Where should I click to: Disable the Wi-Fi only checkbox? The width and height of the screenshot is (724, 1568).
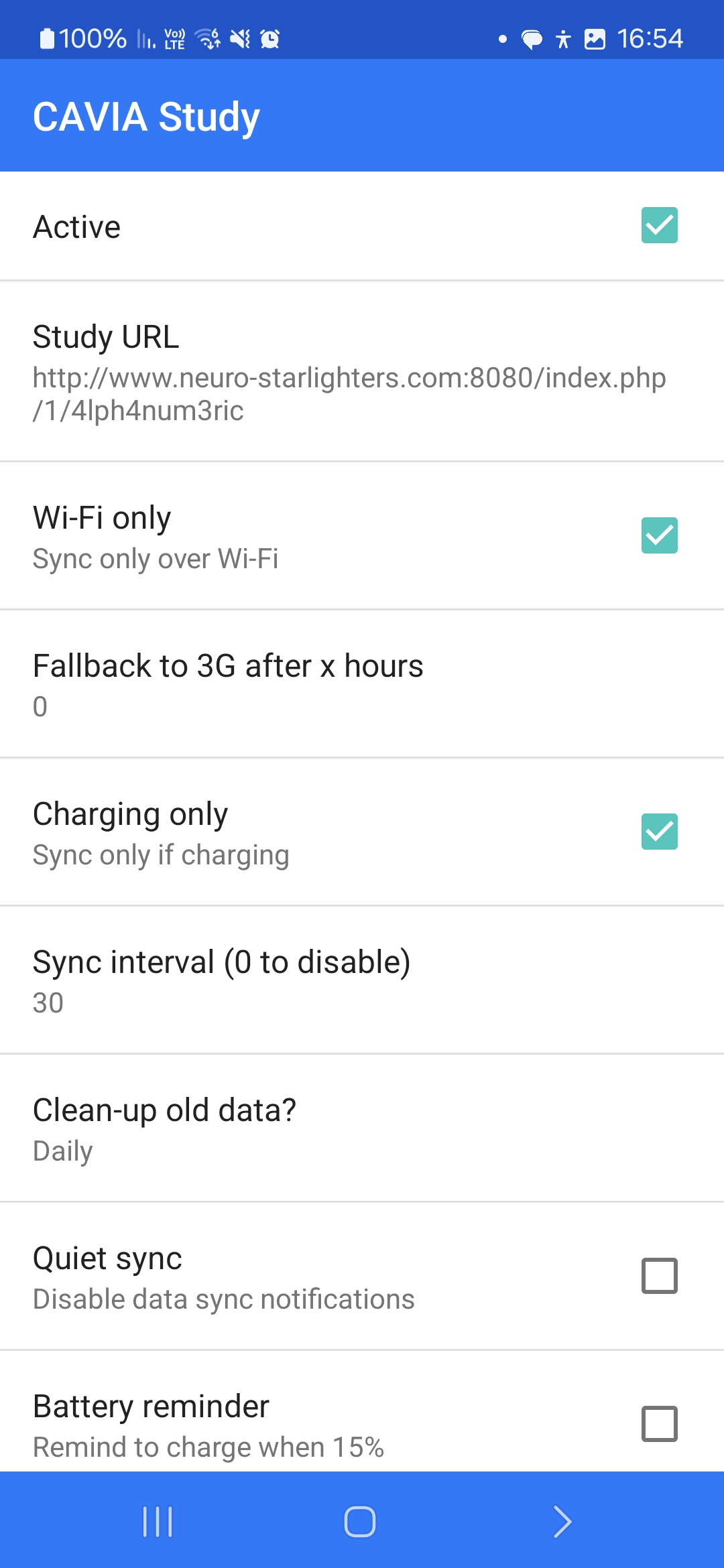pyautogui.click(x=659, y=535)
